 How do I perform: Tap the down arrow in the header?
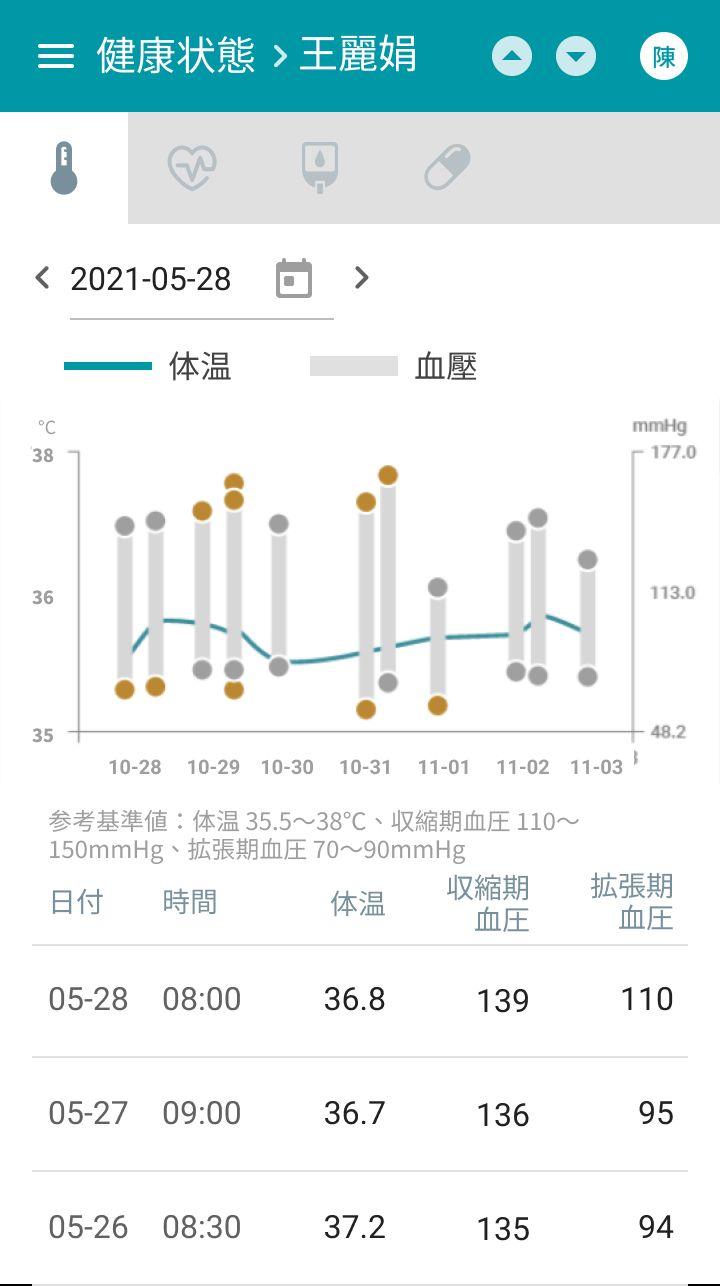pyautogui.click(x=576, y=56)
